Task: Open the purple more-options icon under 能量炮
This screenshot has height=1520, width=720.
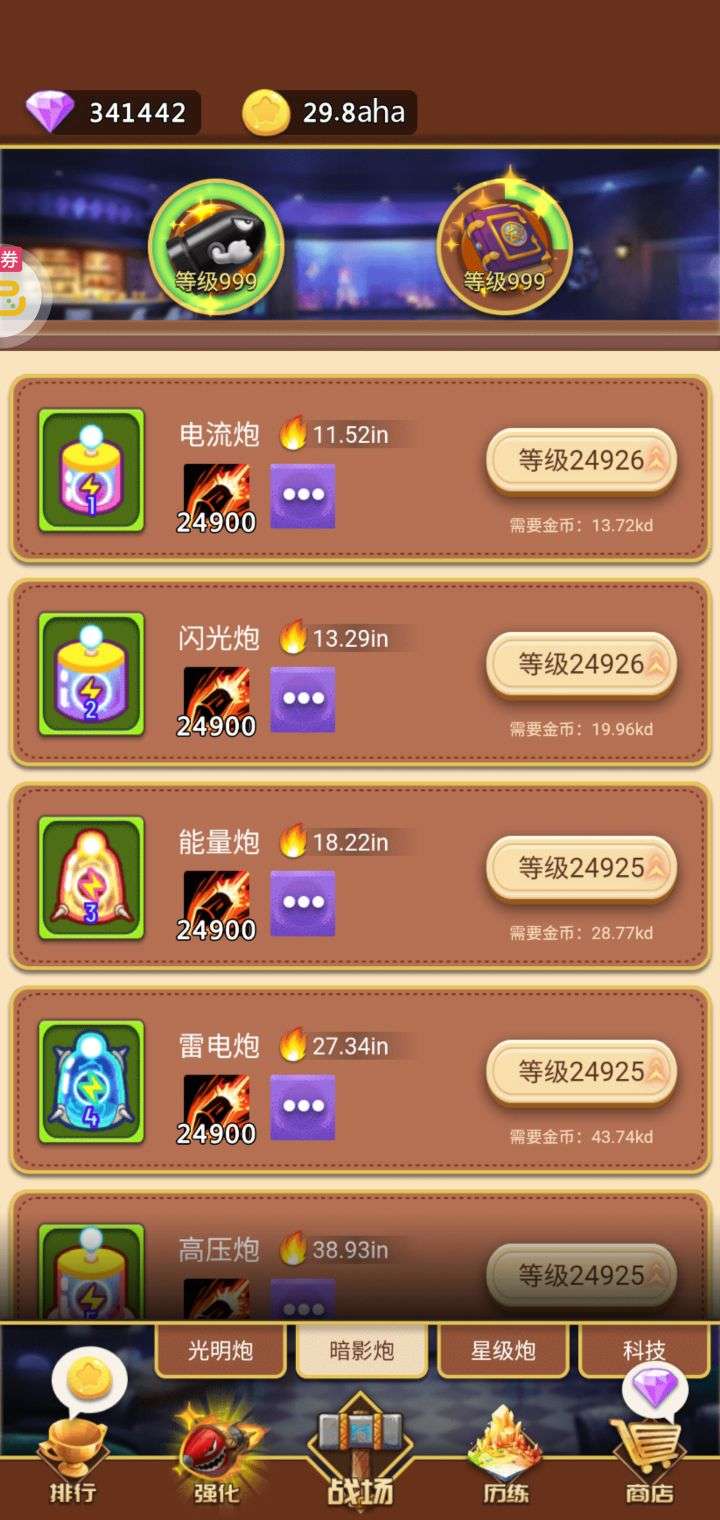Action: pyautogui.click(x=303, y=903)
